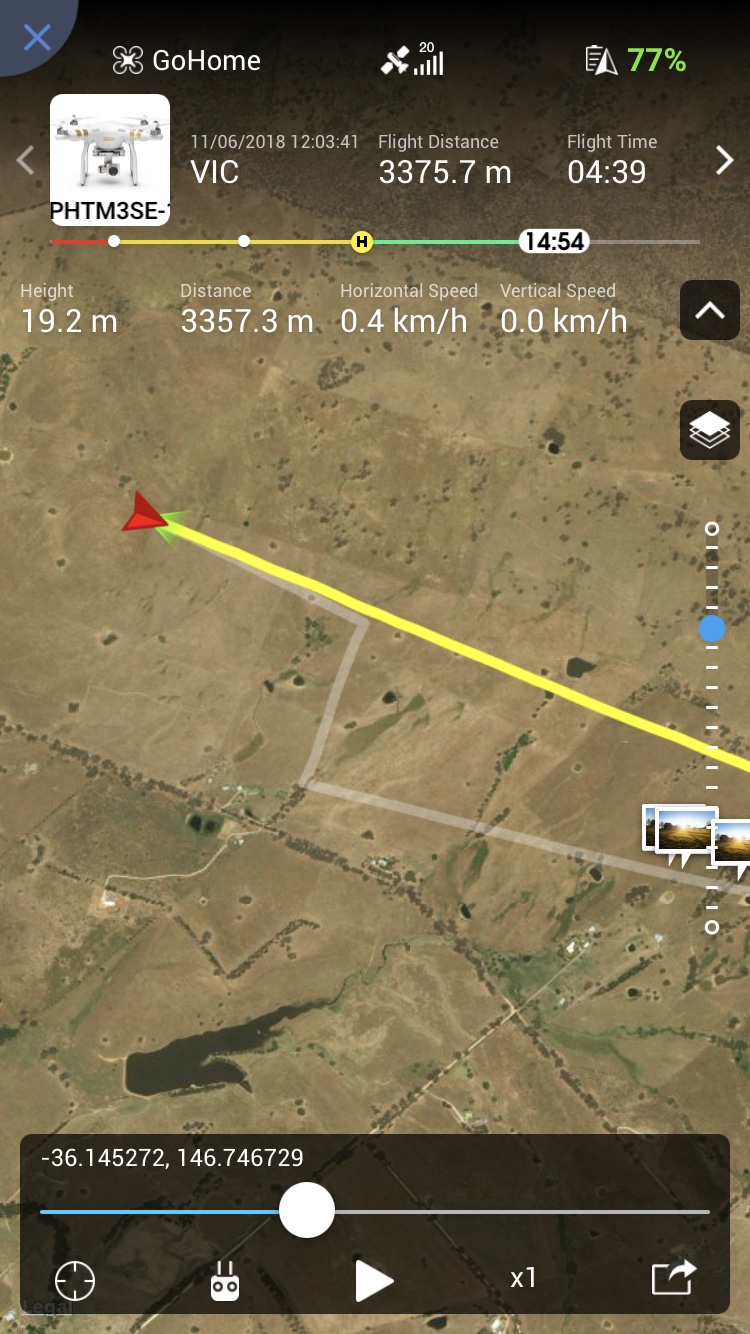The image size is (750, 1334).
Task: Tap the blue dot on the map zoom slider
Action: [x=712, y=628]
